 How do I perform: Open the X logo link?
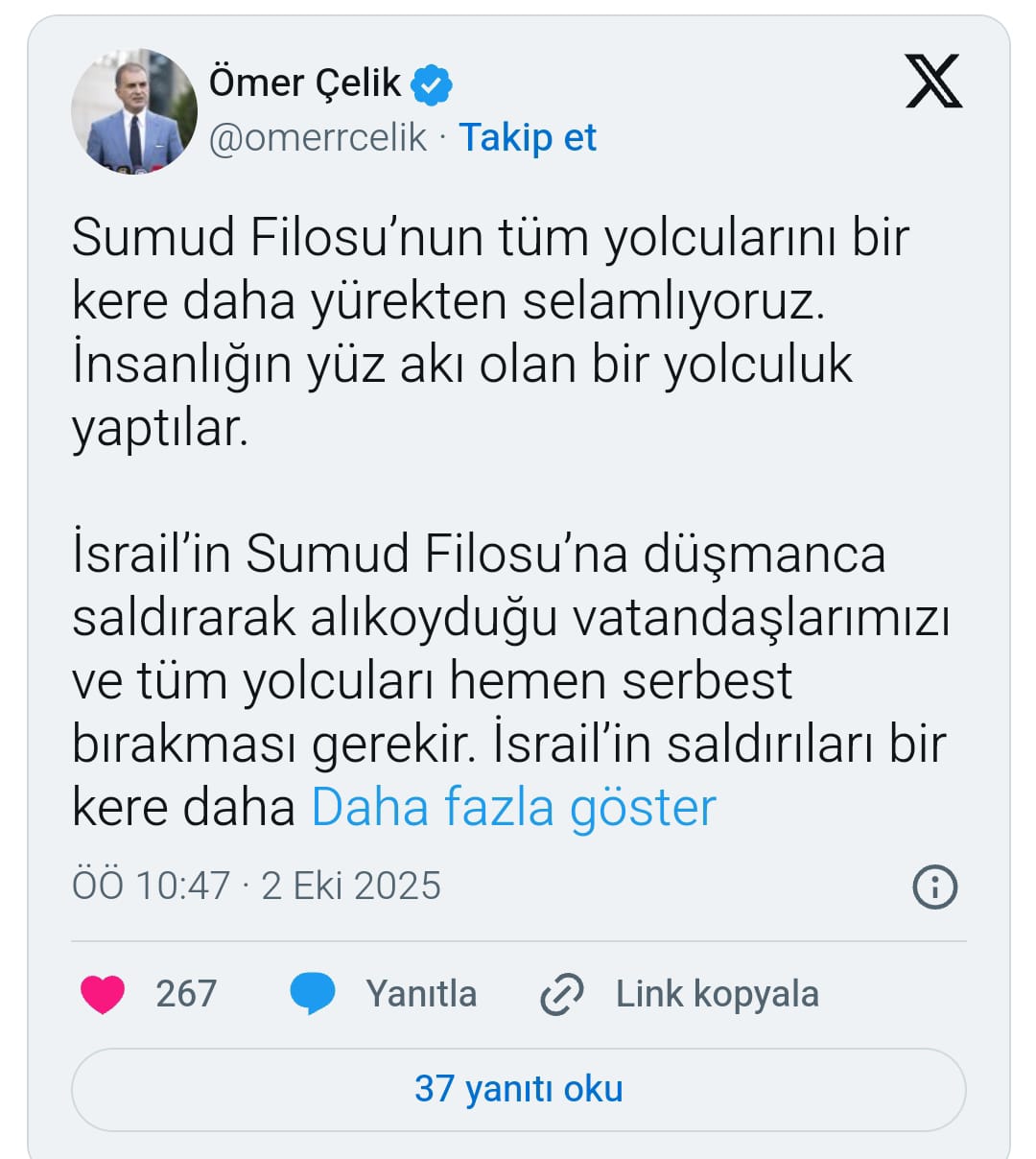click(x=932, y=82)
